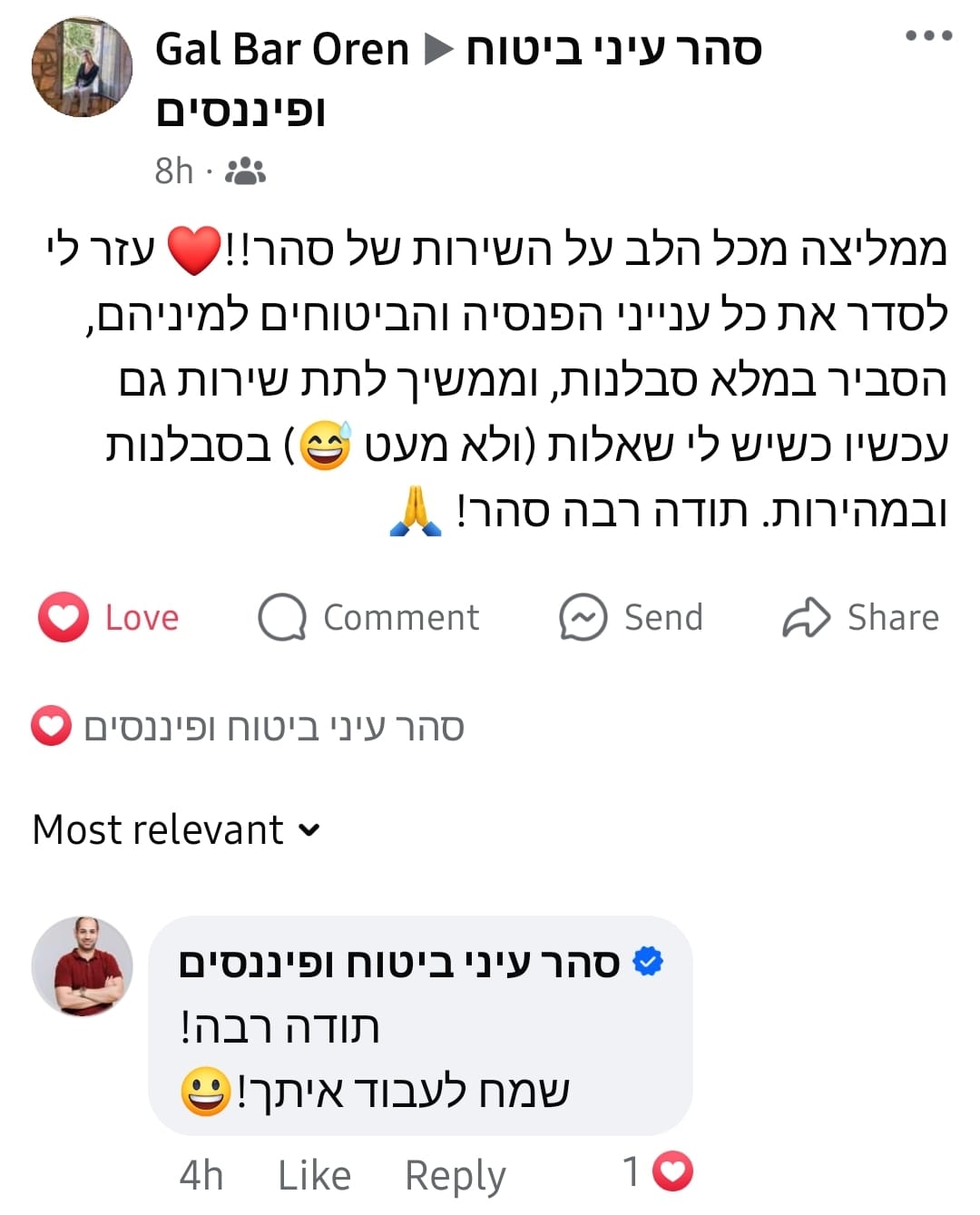Open Gal Bar Oren's profile name link
980x1215 pixels.
click(x=281, y=49)
